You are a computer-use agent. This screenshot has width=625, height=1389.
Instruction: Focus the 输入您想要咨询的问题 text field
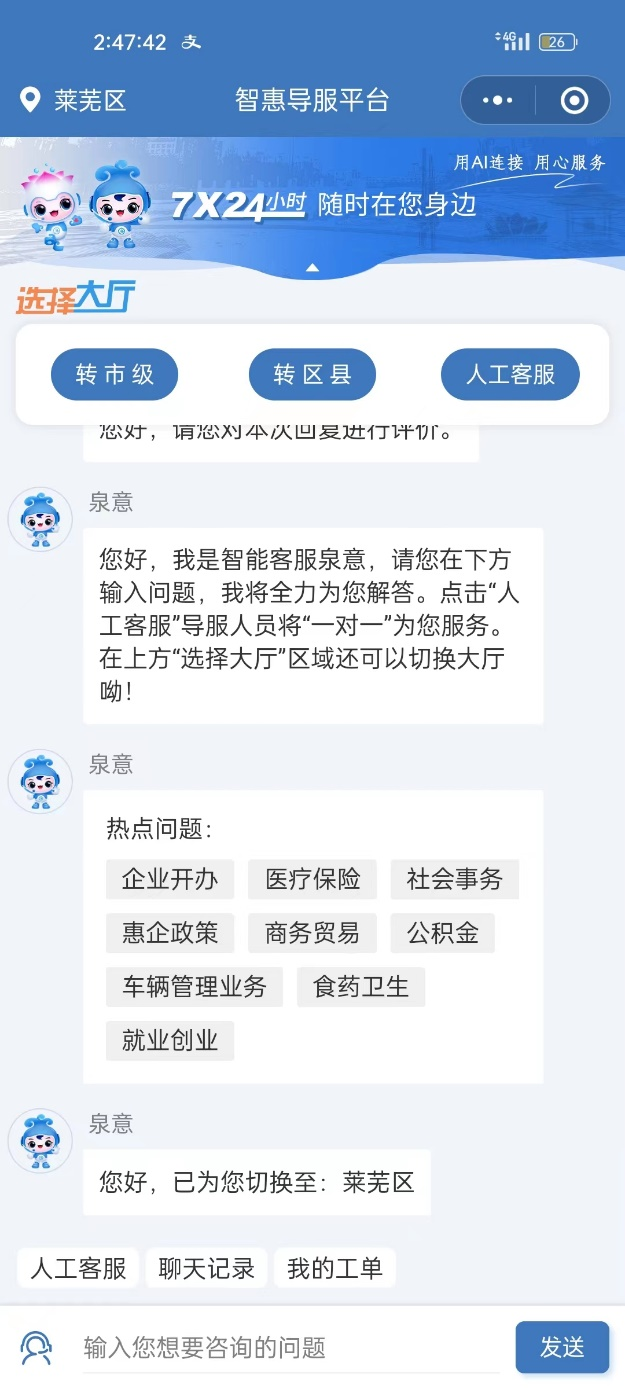(x=290, y=1348)
